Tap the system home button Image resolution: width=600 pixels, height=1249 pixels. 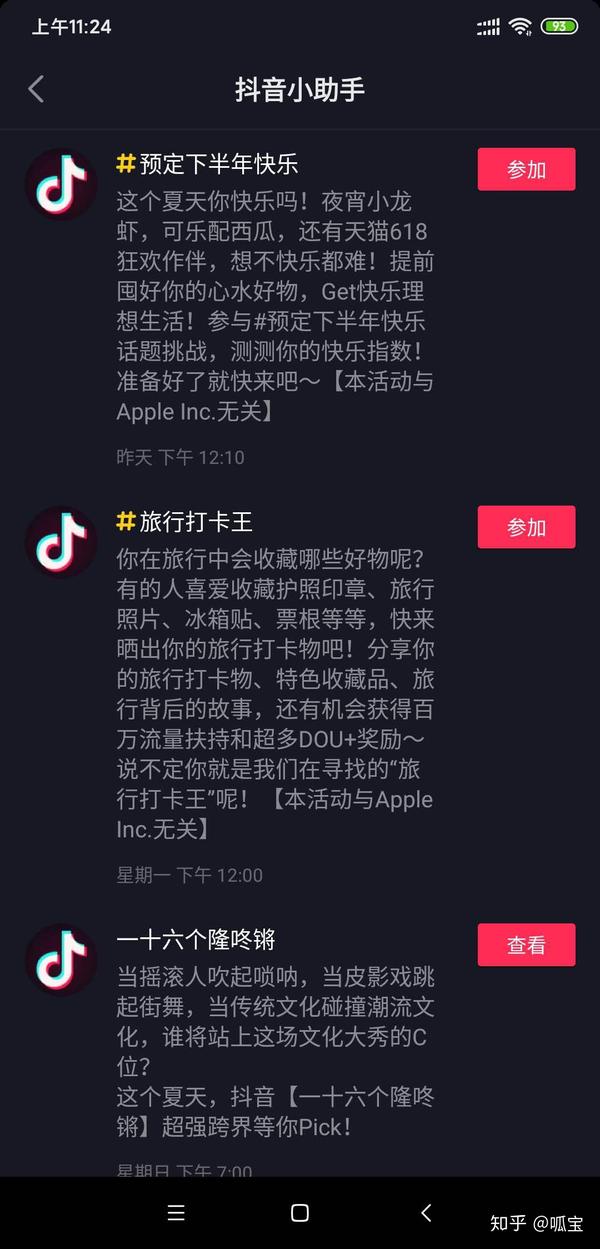[x=299, y=1213]
